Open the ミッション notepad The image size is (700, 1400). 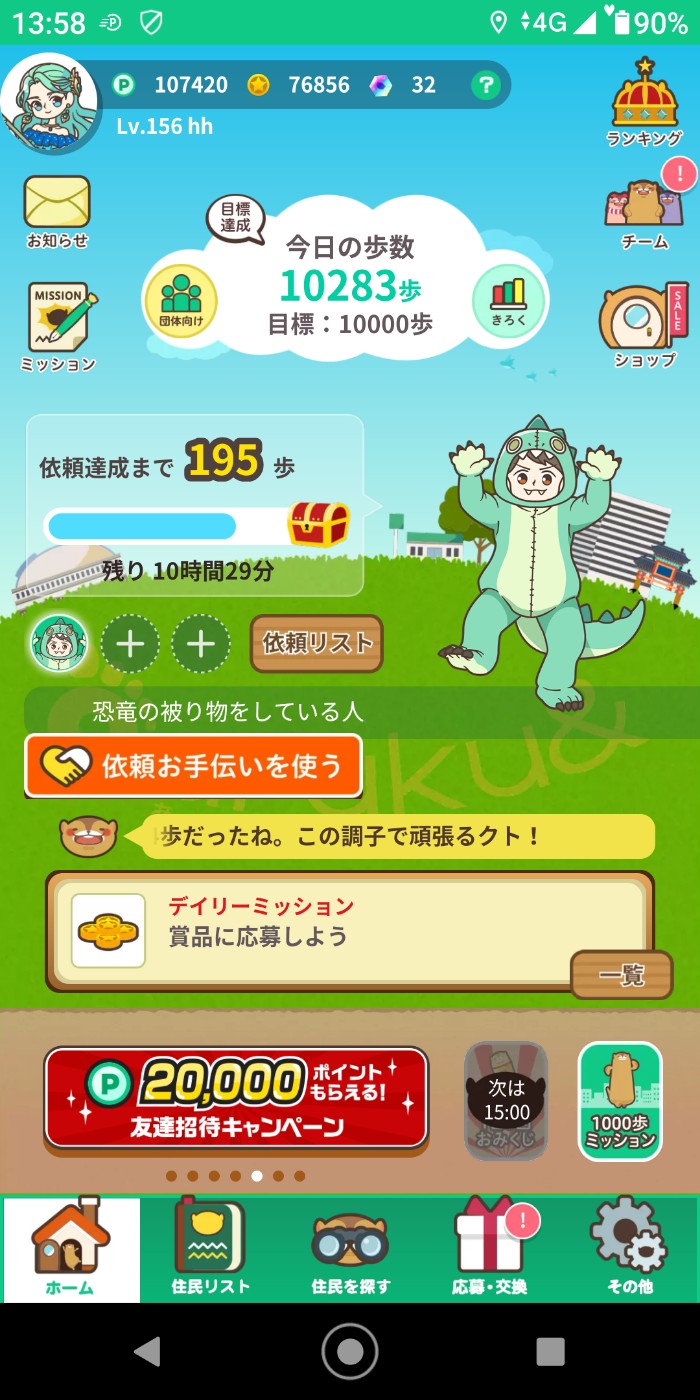59,327
